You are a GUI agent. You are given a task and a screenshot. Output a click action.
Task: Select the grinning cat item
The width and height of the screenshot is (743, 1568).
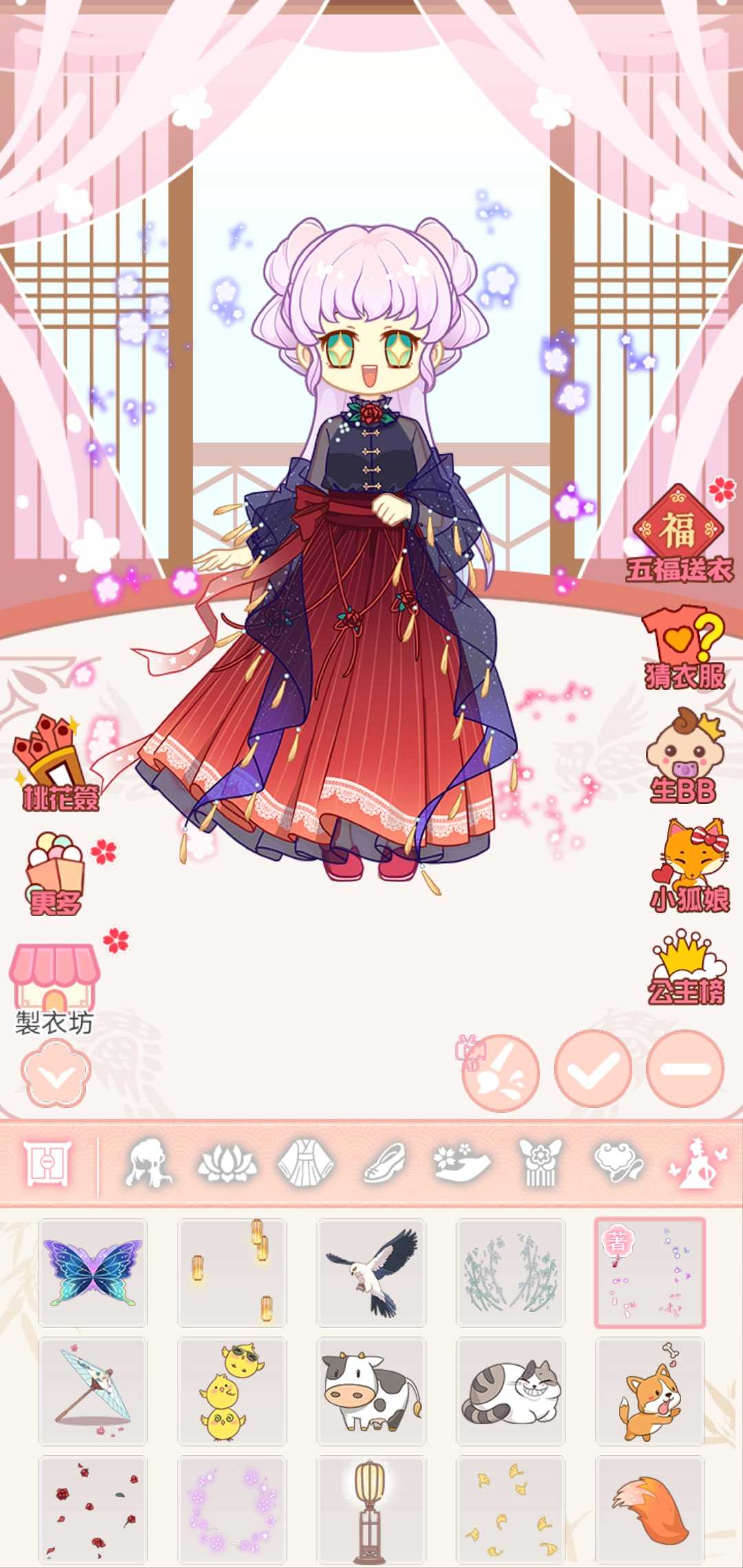[511, 1391]
